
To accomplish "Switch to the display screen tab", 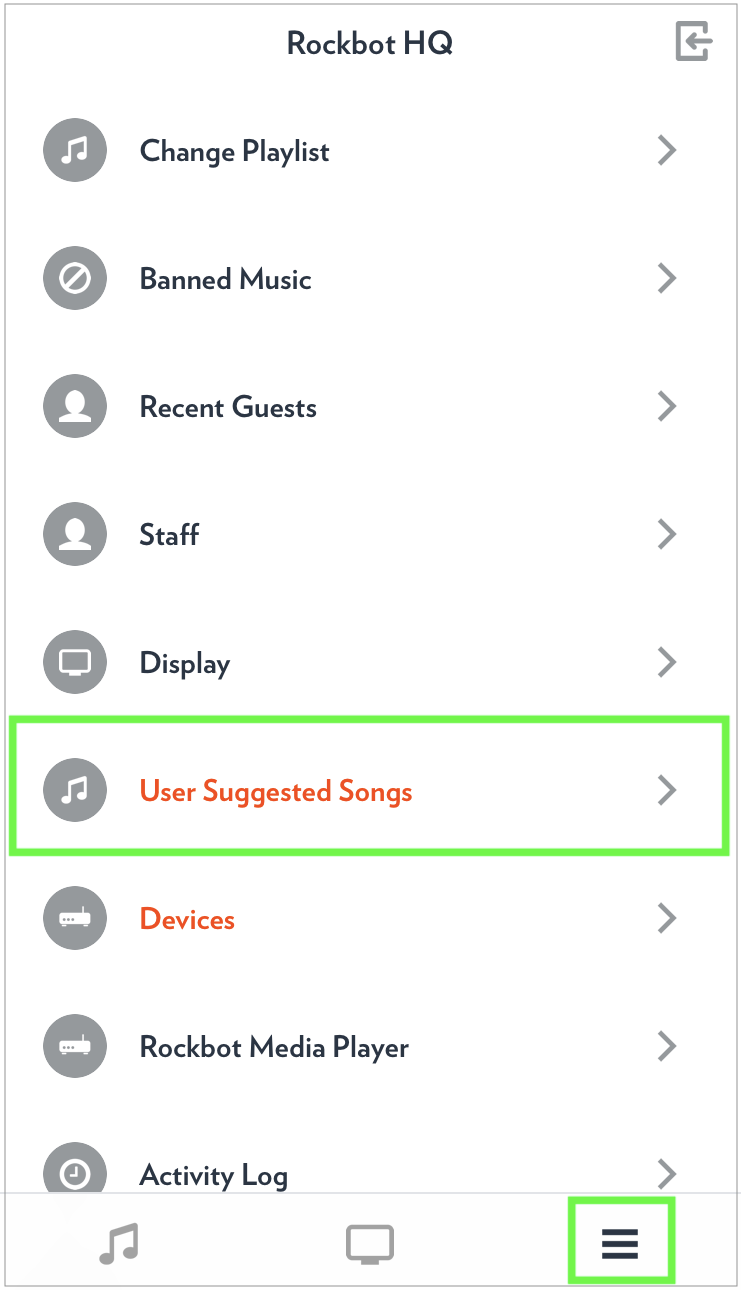I will [370, 1243].
